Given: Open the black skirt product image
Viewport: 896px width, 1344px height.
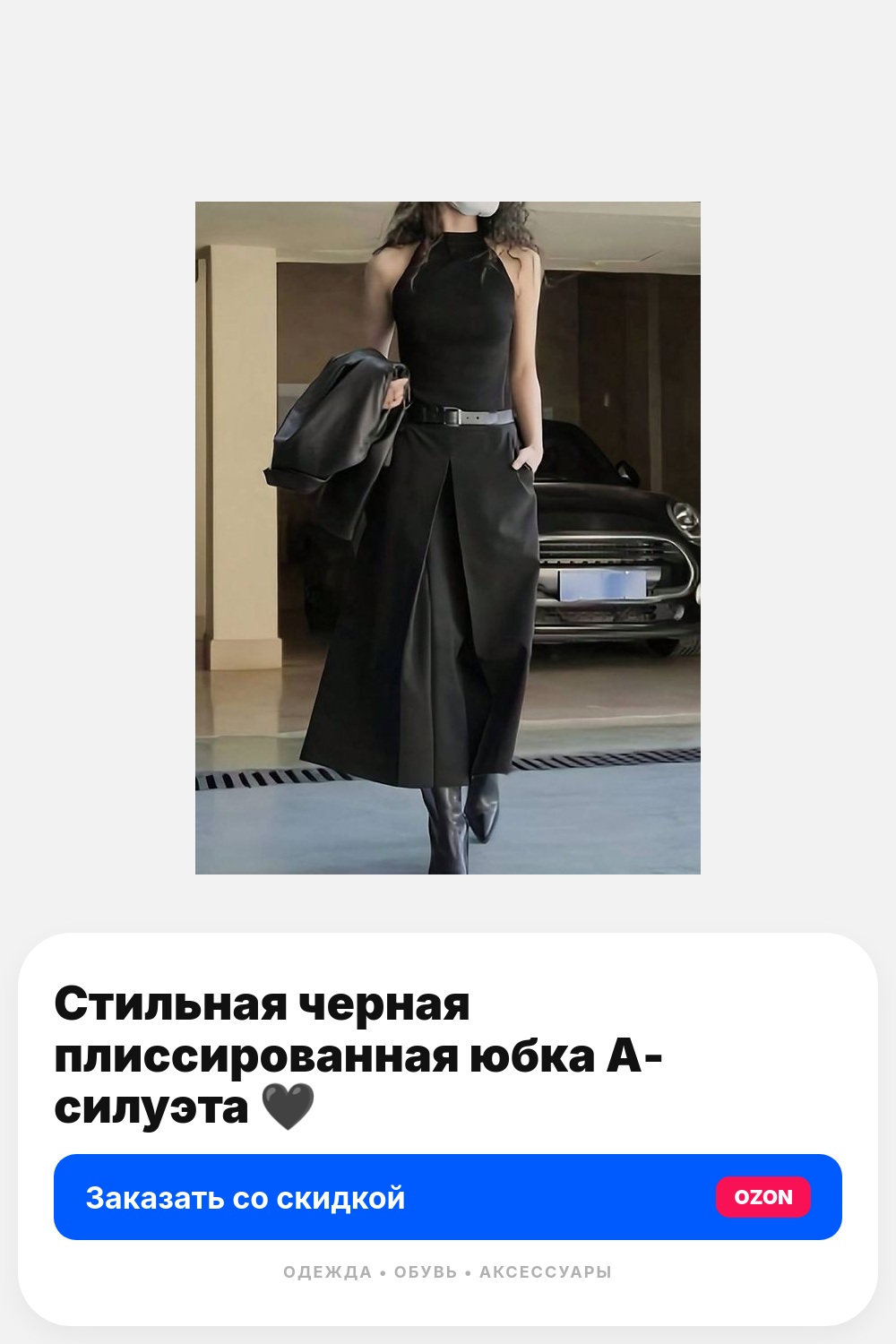Looking at the screenshot, I should pyautogui.click(x=448, y=538).
